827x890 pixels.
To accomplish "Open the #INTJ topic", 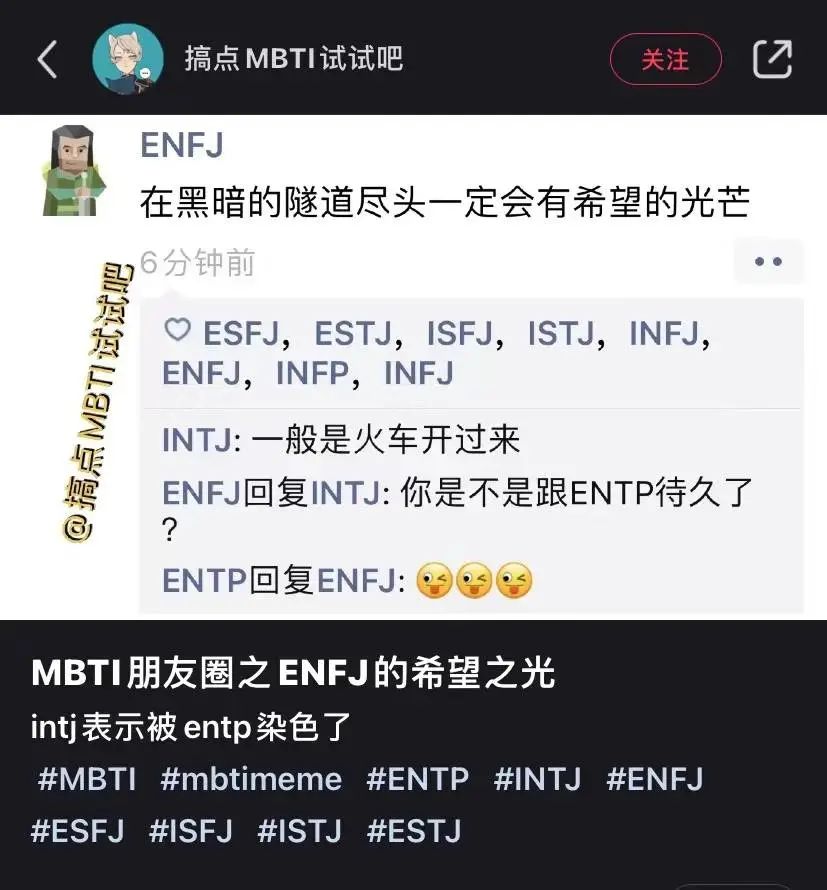I will (537, 779).
